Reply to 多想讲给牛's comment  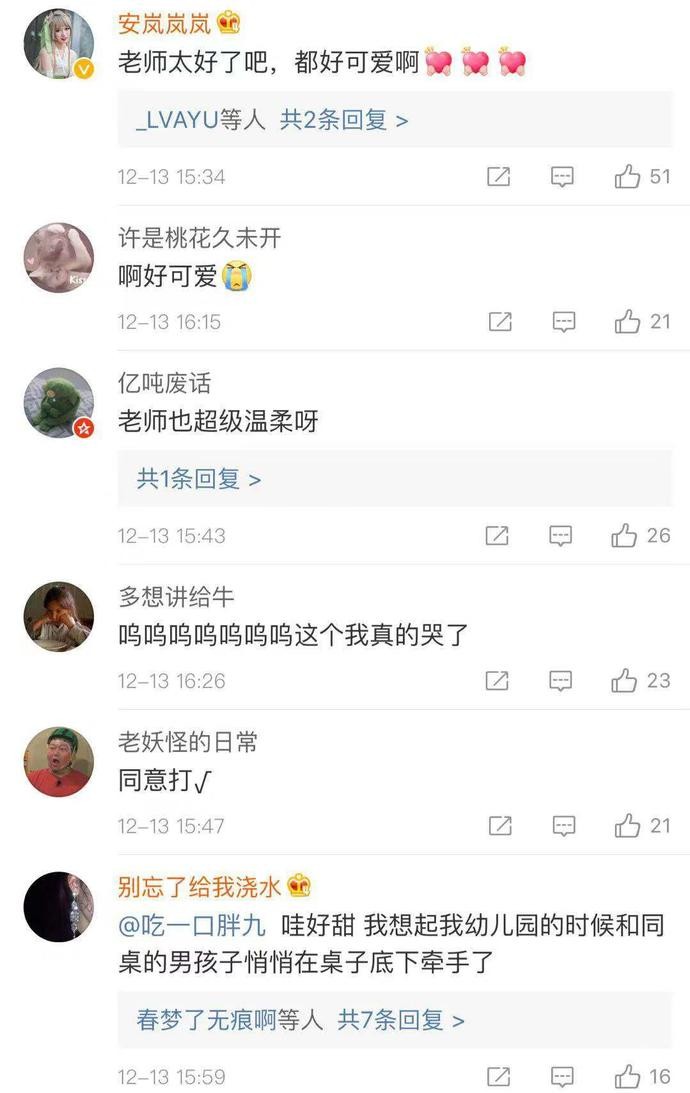(x=562, y=681)
